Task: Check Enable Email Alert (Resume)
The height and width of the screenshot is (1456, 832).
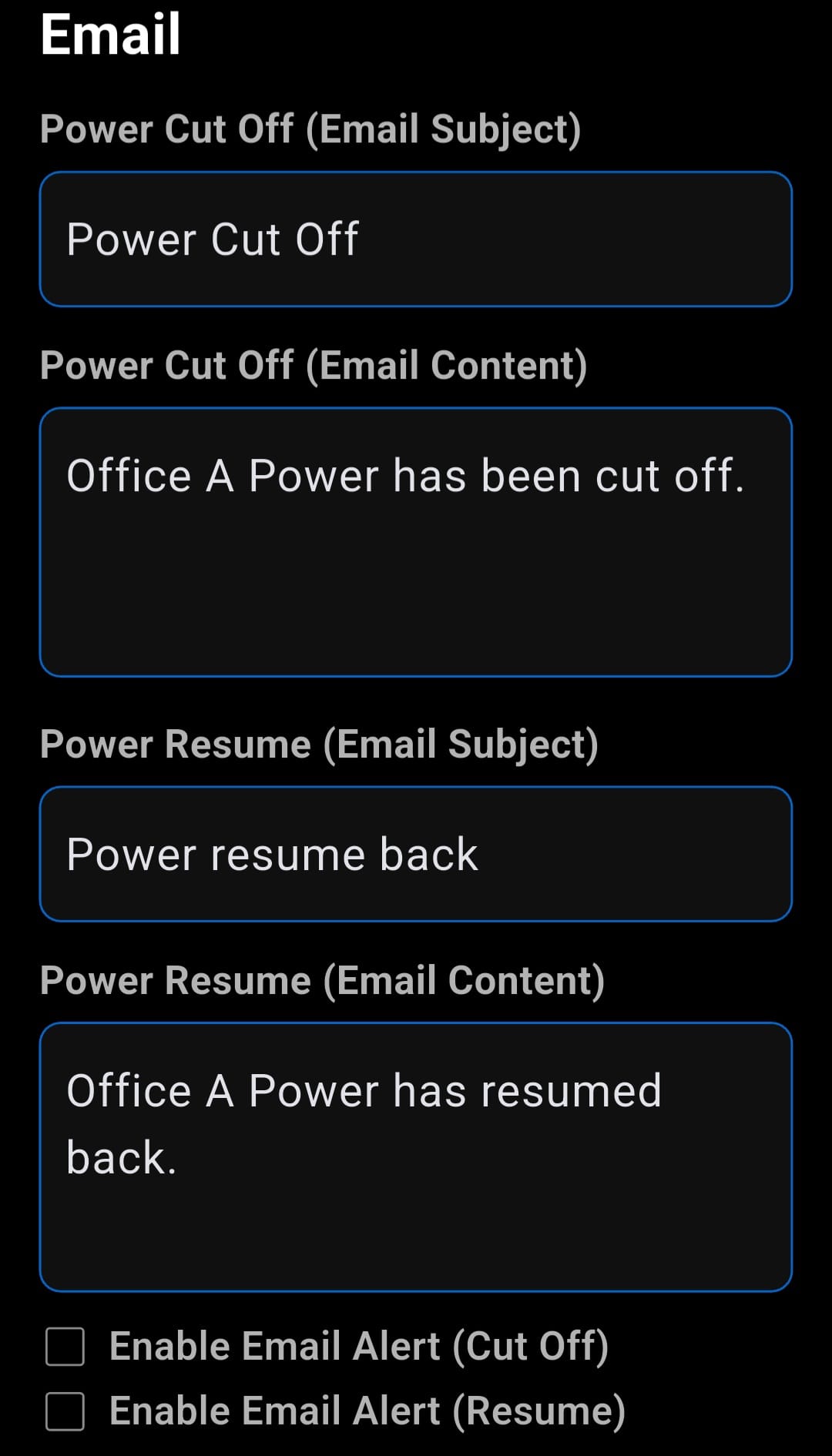Action: (x=65, y=1411)
